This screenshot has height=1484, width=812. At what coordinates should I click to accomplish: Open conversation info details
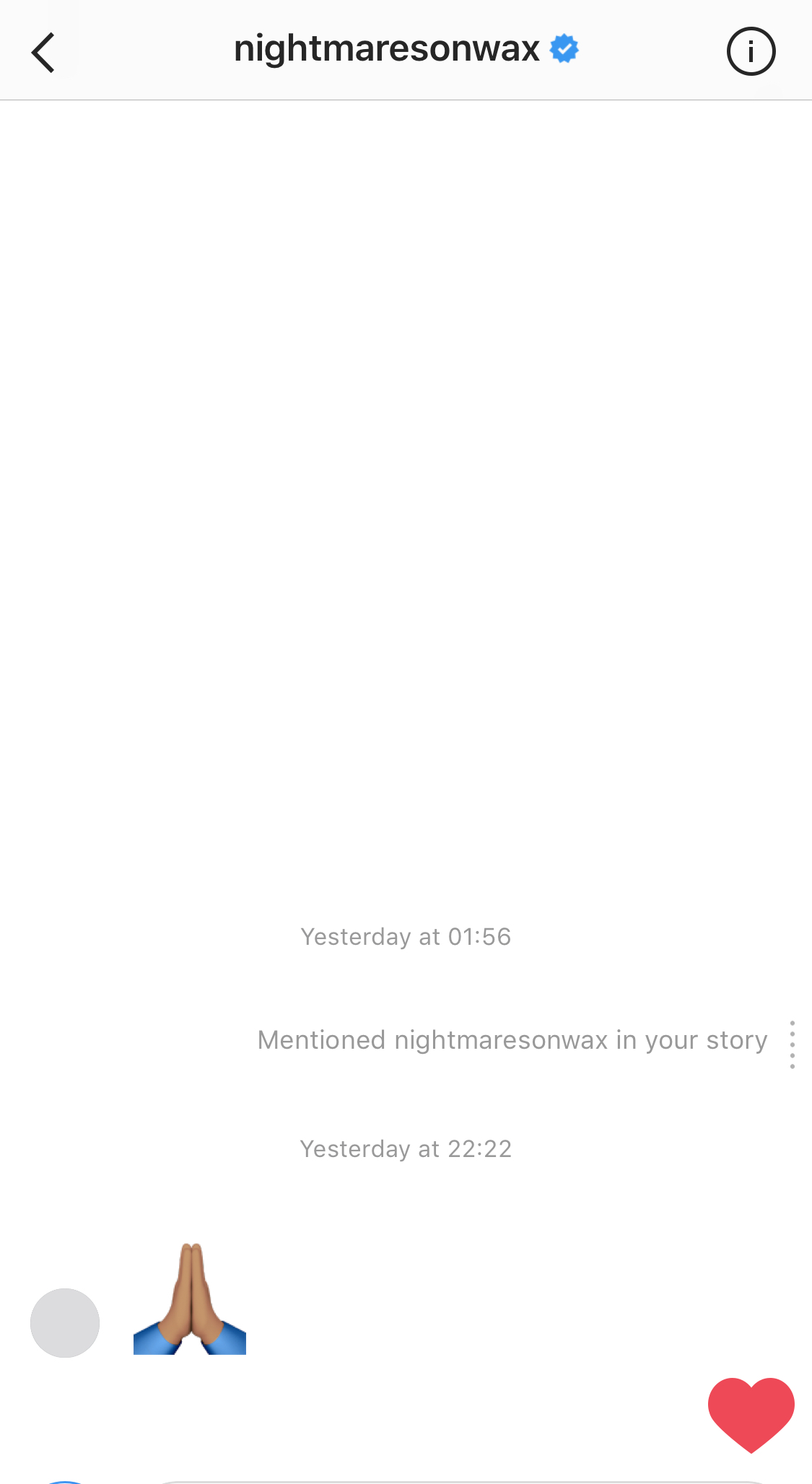pos(751,51)
